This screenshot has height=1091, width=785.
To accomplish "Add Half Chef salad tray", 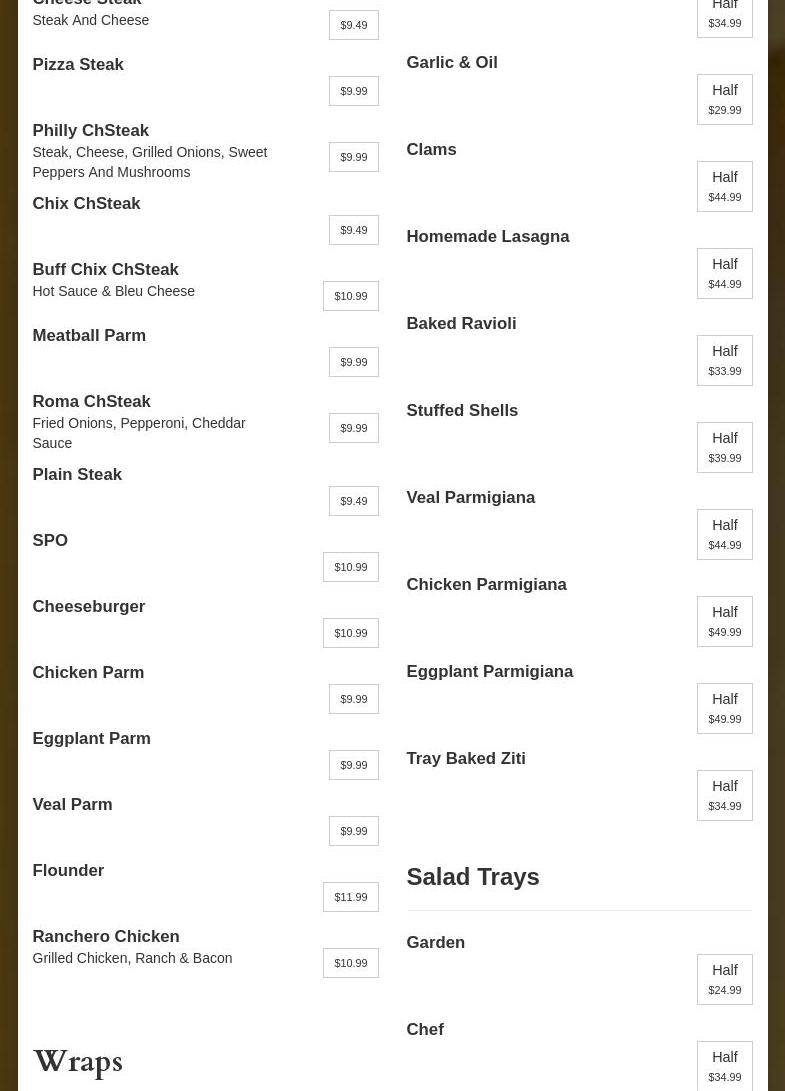I will tap(724, 1066).
